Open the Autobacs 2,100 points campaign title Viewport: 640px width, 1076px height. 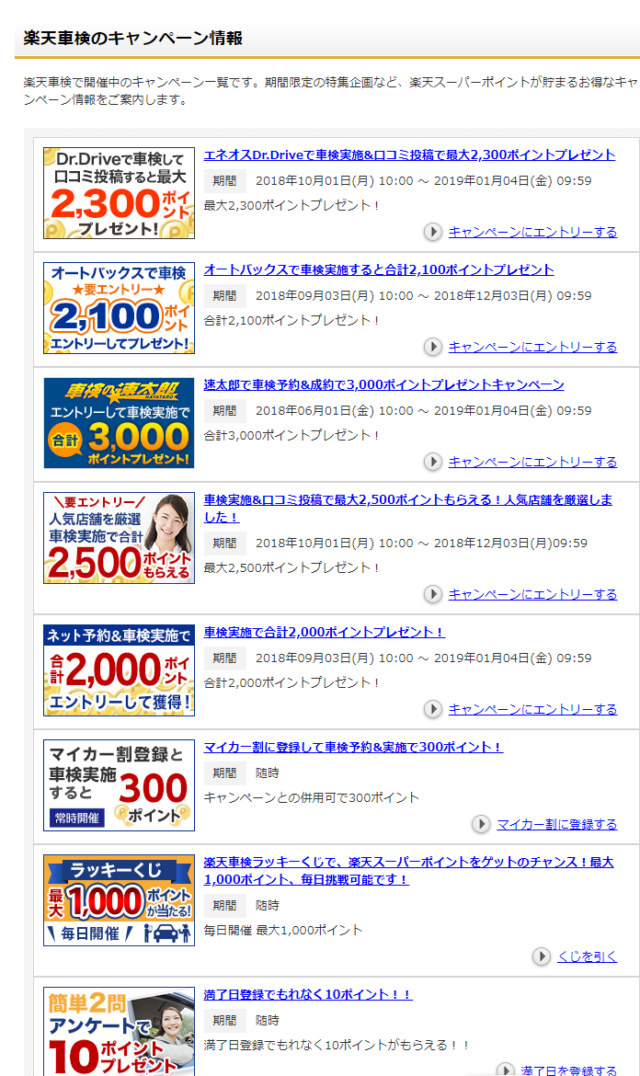point(378,270)
